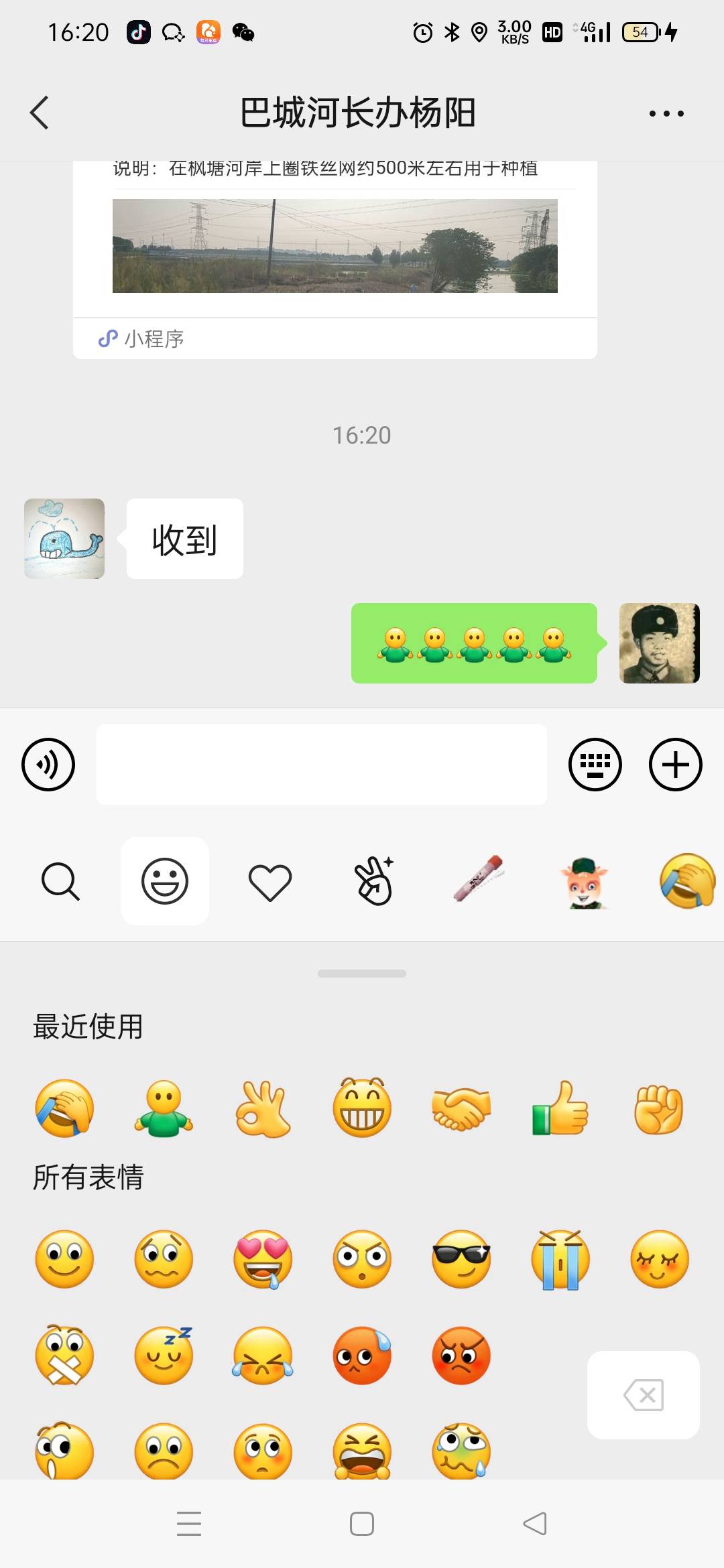Tap the system home button
The image size is (724, 1568).
[362, 1524]
